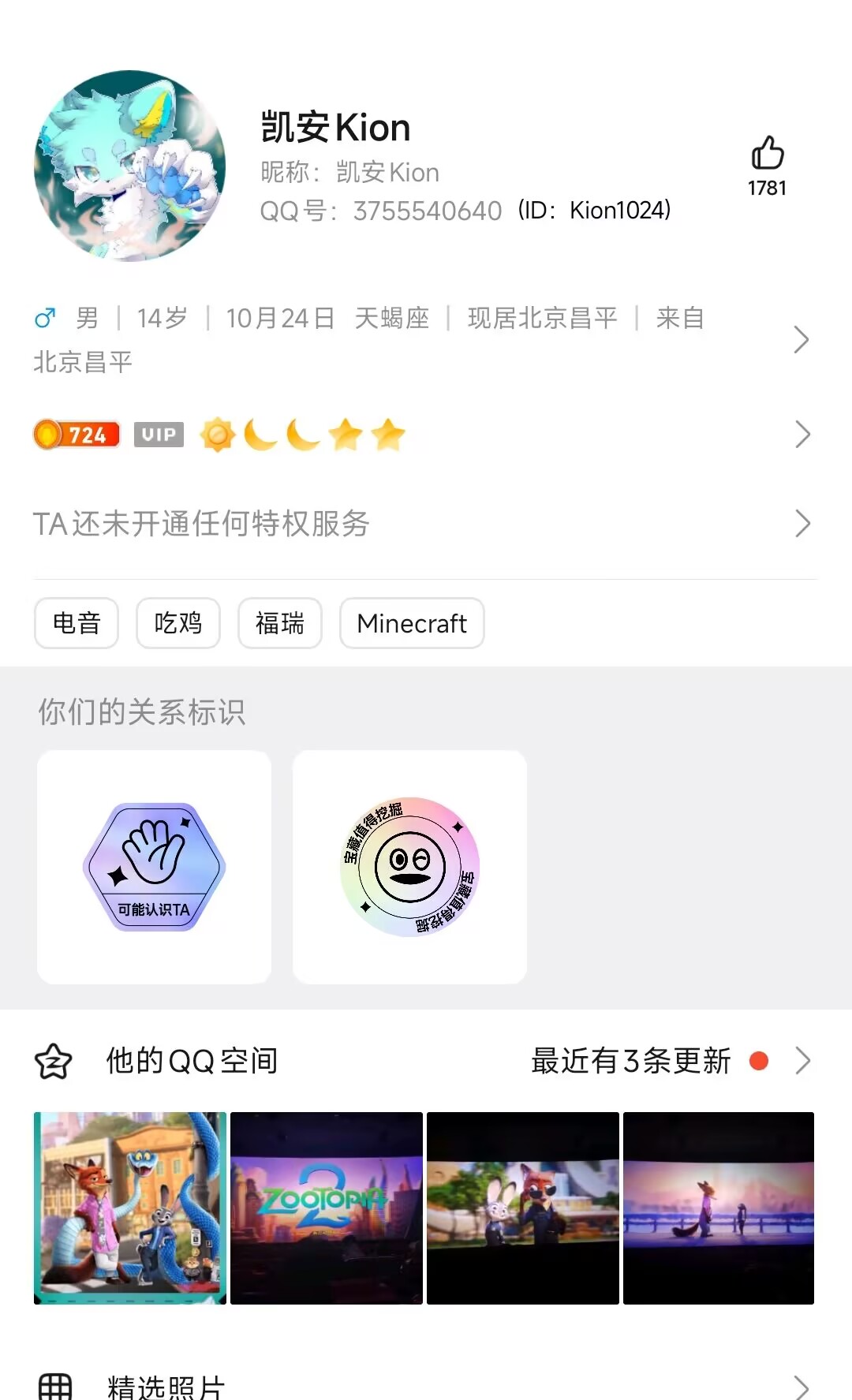
Task: View the profile avatar of 凯安Kion
Action: click(x=130, y=166)
